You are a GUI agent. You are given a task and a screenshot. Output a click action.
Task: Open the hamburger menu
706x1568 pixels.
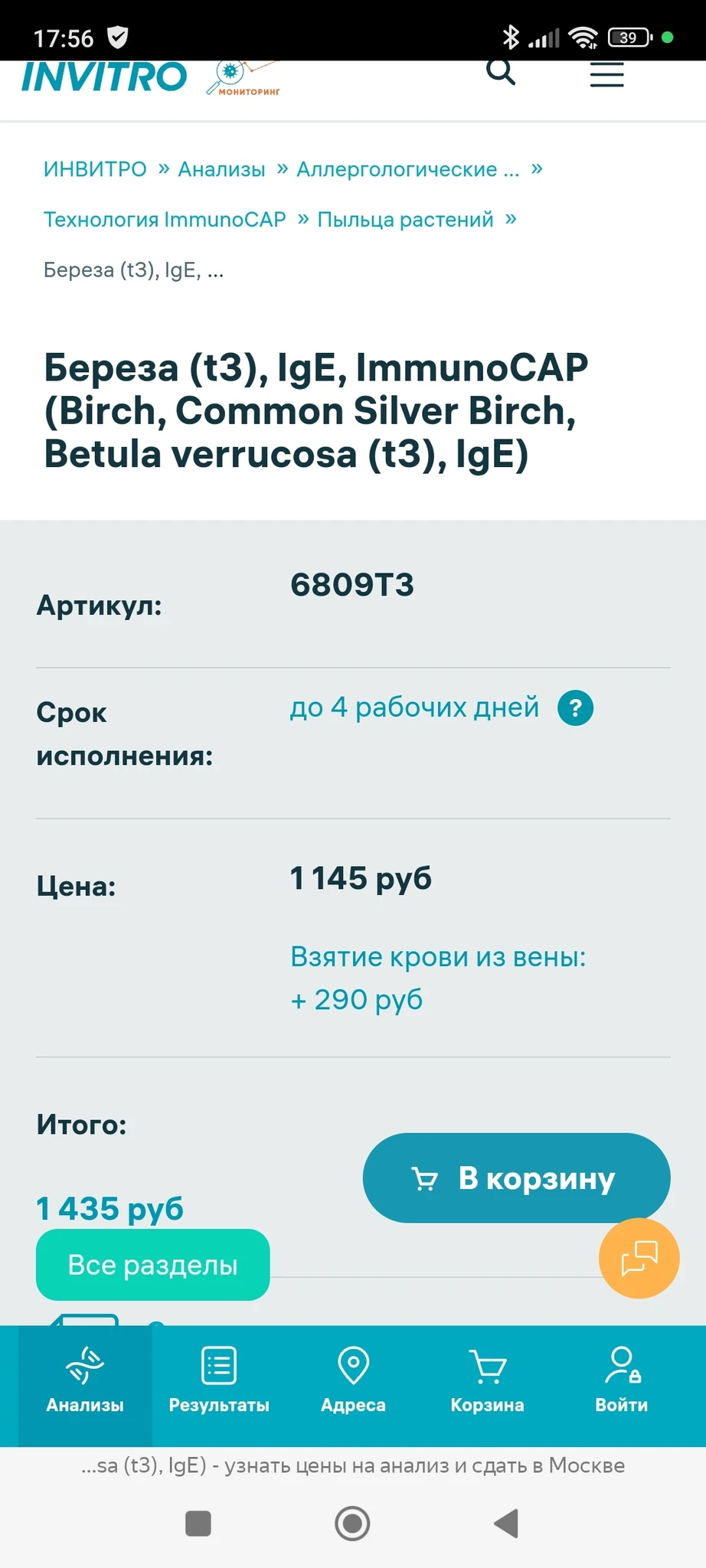[606, 75]
